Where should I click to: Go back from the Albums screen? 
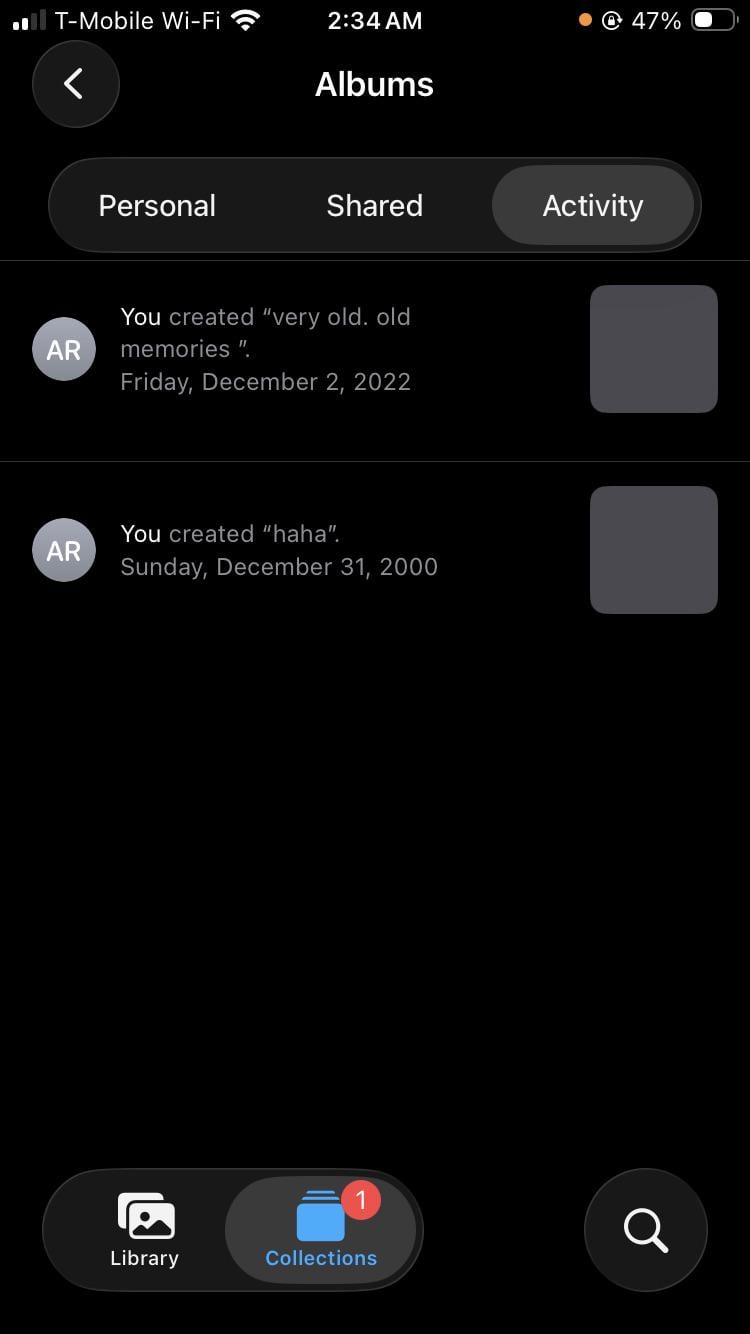[75, 84]
